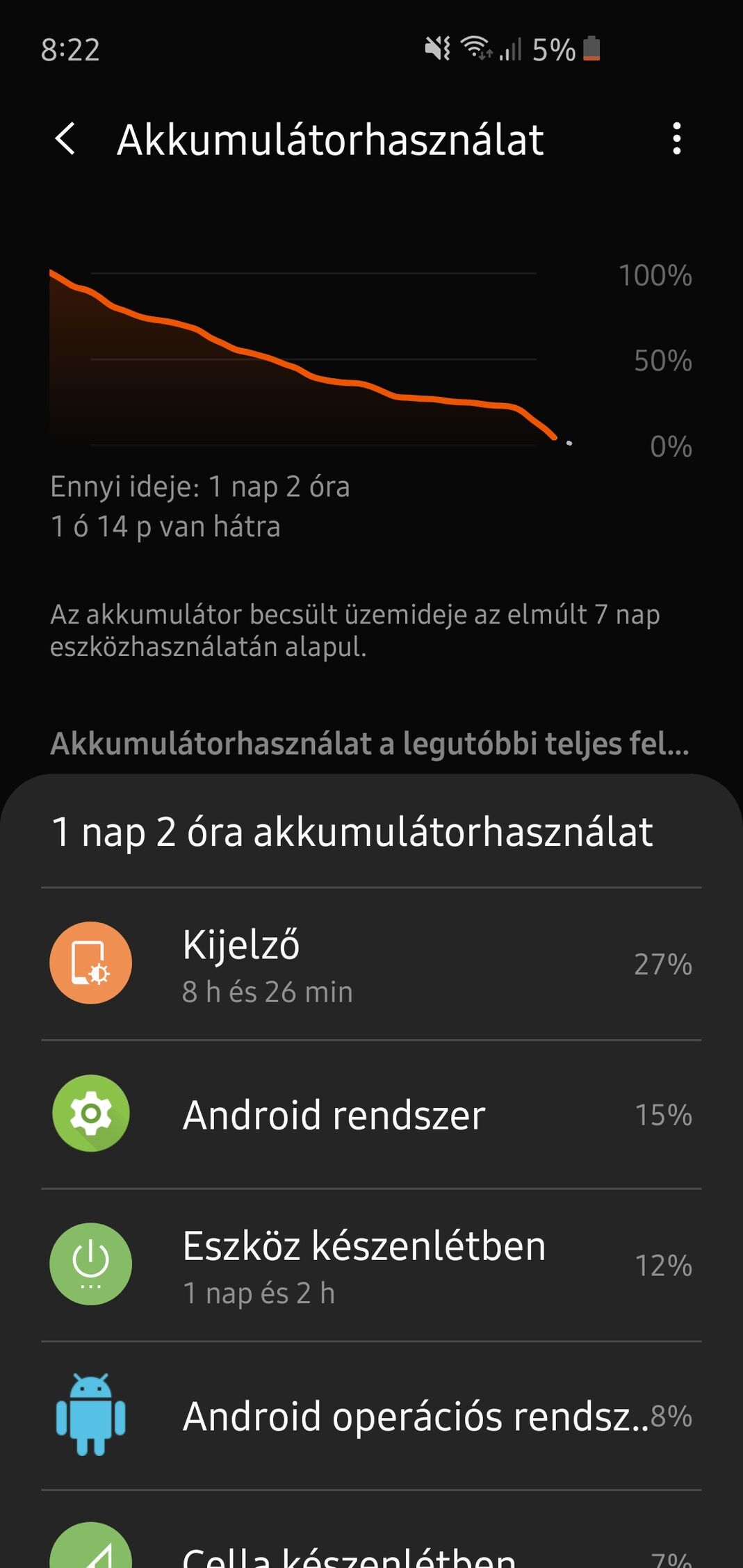View Eszköz készenlétben battery details
This screenshot has height=1568, width=743.
tap(371, 1265)
